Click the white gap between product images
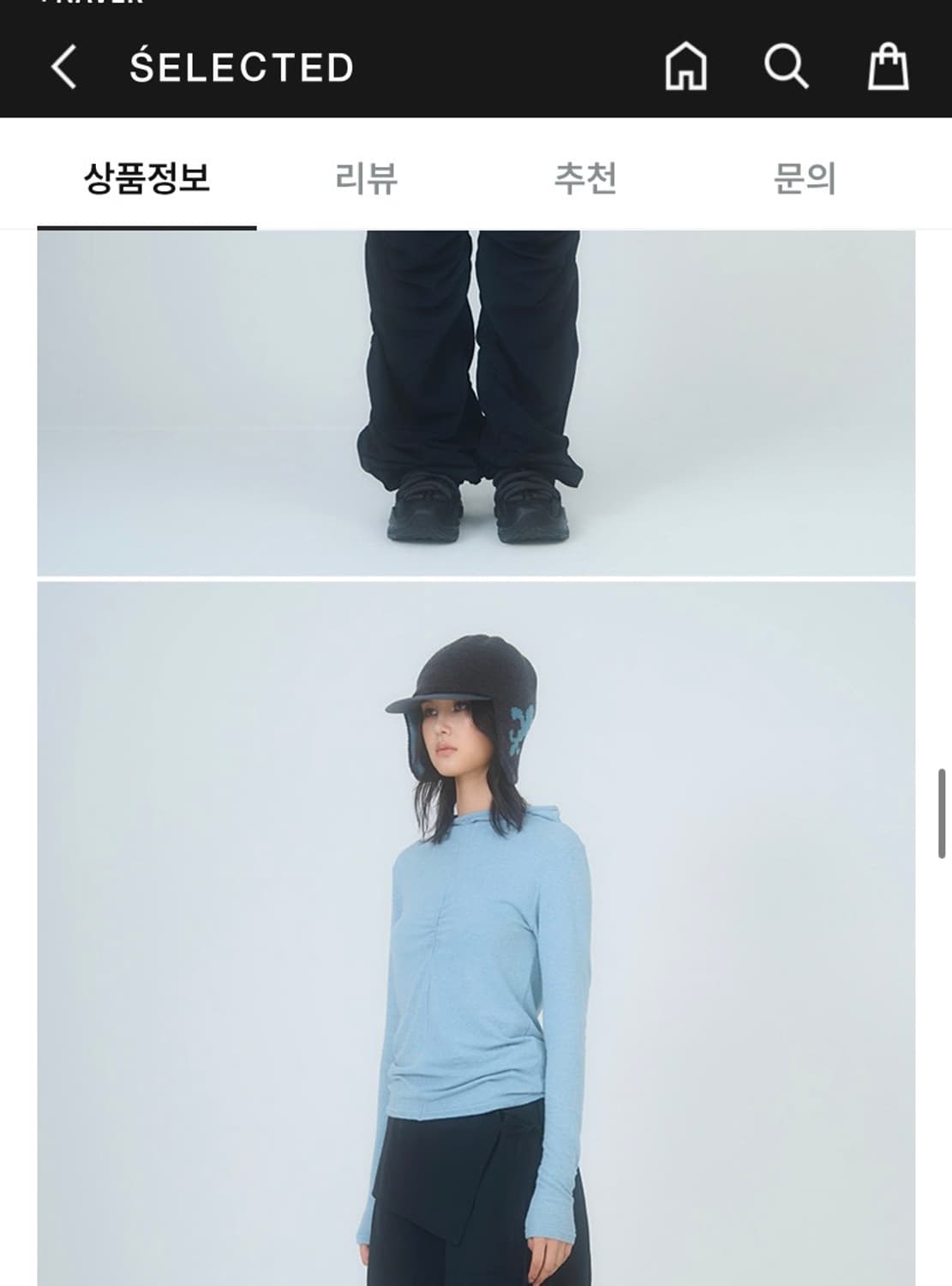 tap(476, 576)
